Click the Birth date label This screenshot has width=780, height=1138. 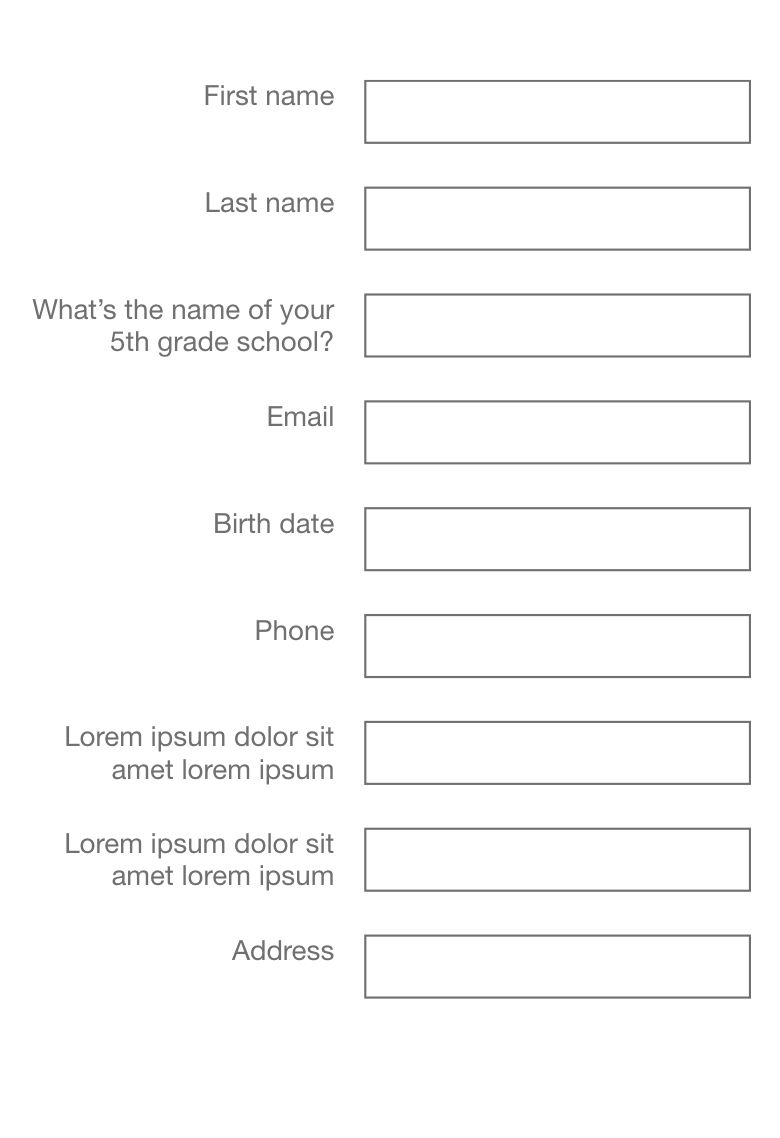click(x=273, y=524)
